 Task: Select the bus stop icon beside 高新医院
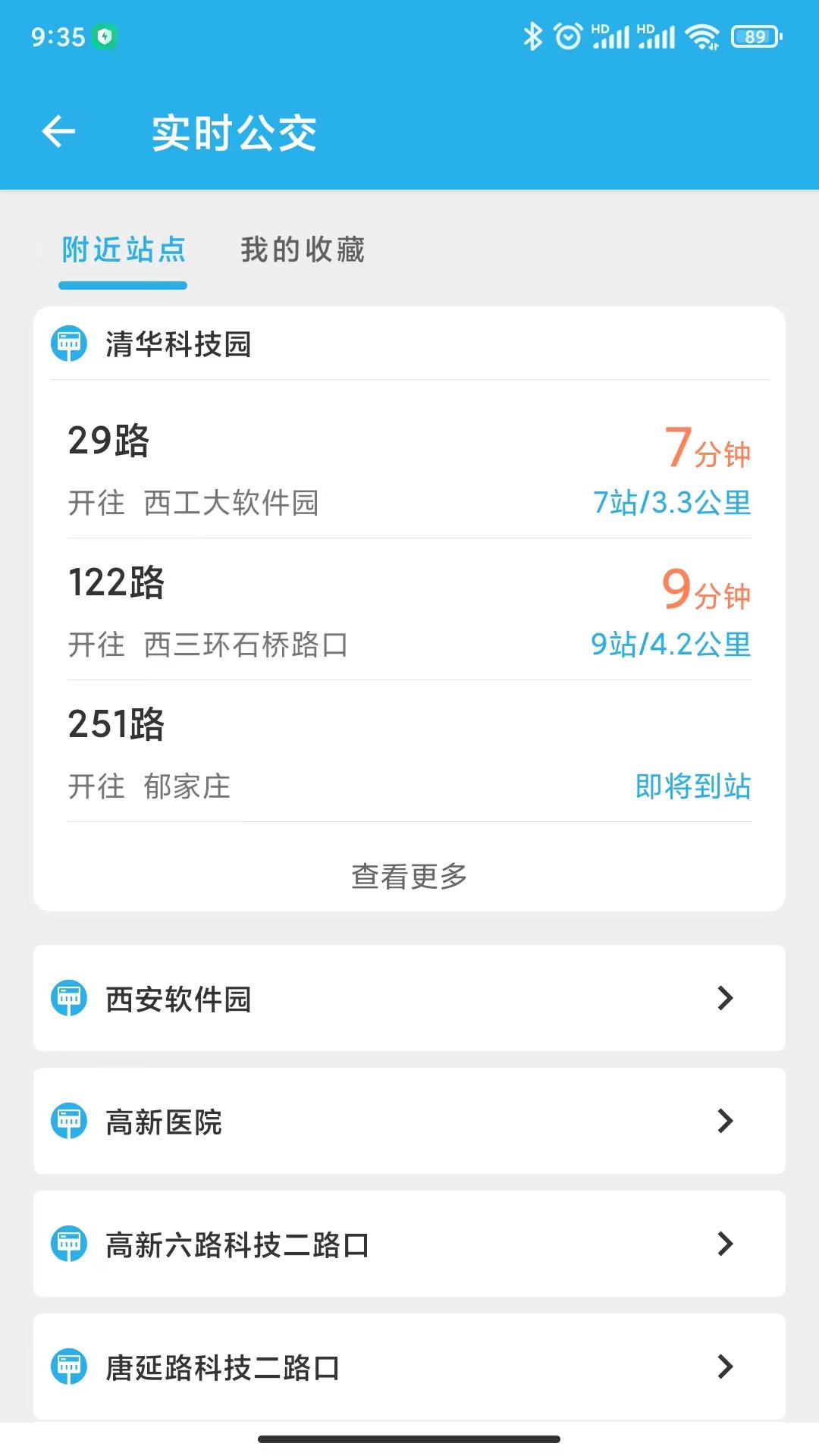(68, 1122)
